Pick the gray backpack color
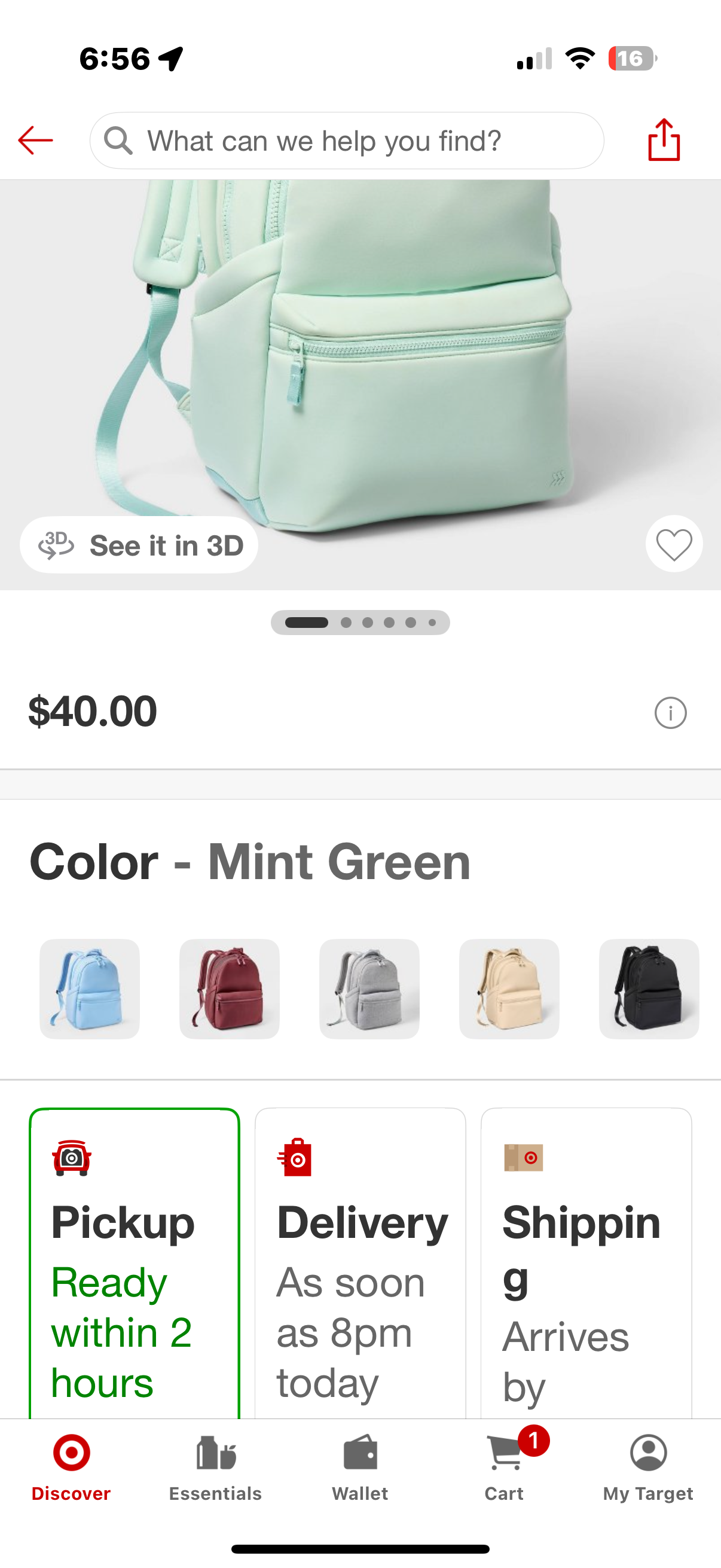Viewport: 721px width, 1568px height. pyautogui.click(x=369, y=989)
